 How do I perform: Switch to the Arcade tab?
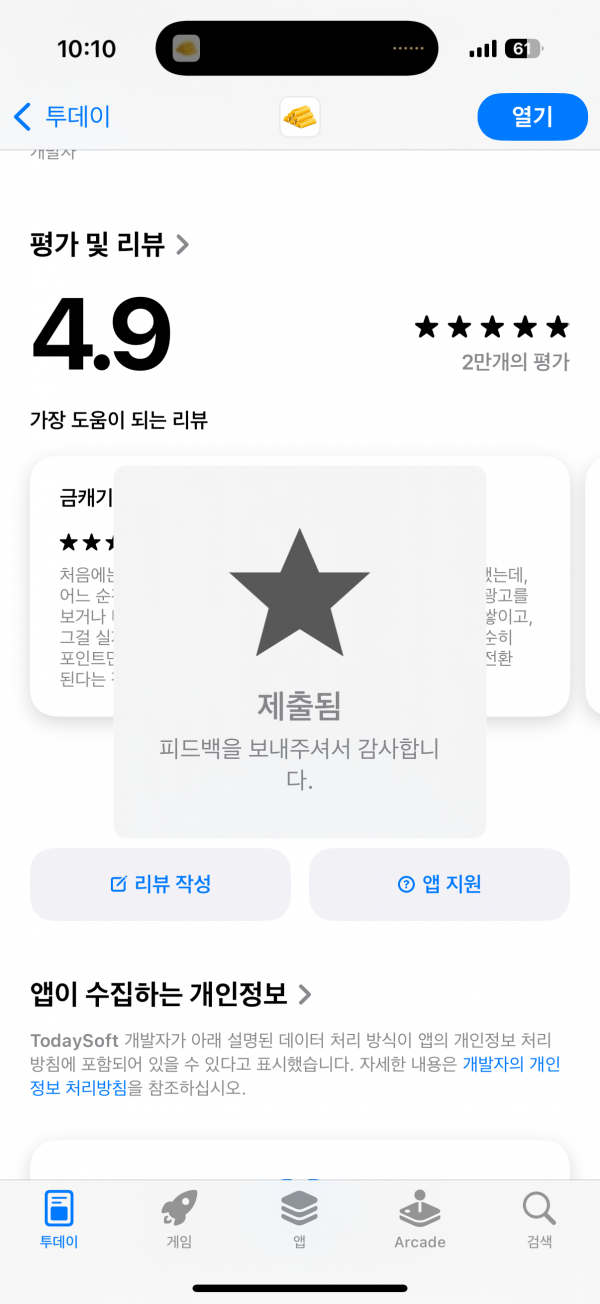coord(419,1219)
